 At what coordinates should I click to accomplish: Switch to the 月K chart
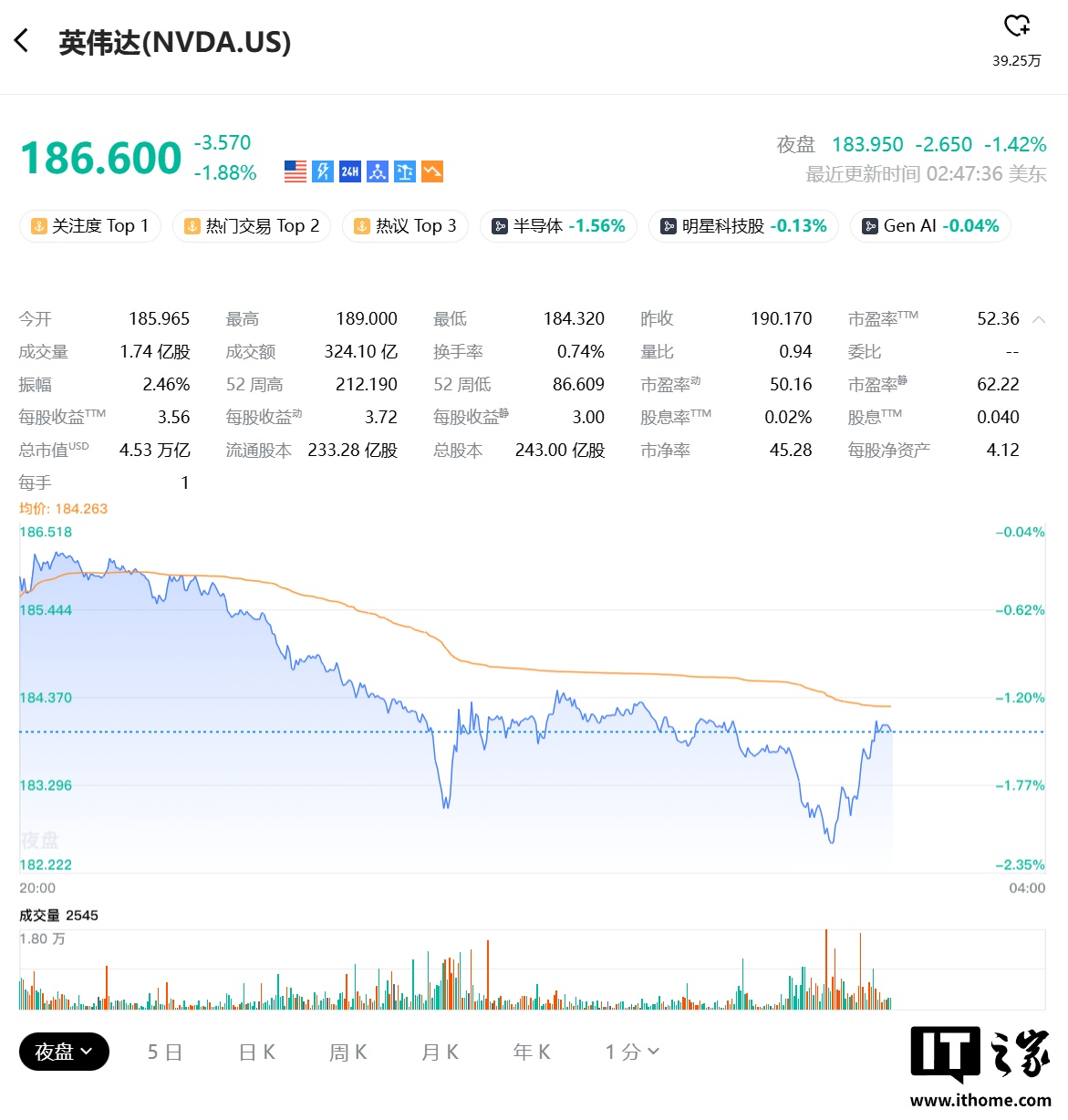click(x=440, y=1053)
